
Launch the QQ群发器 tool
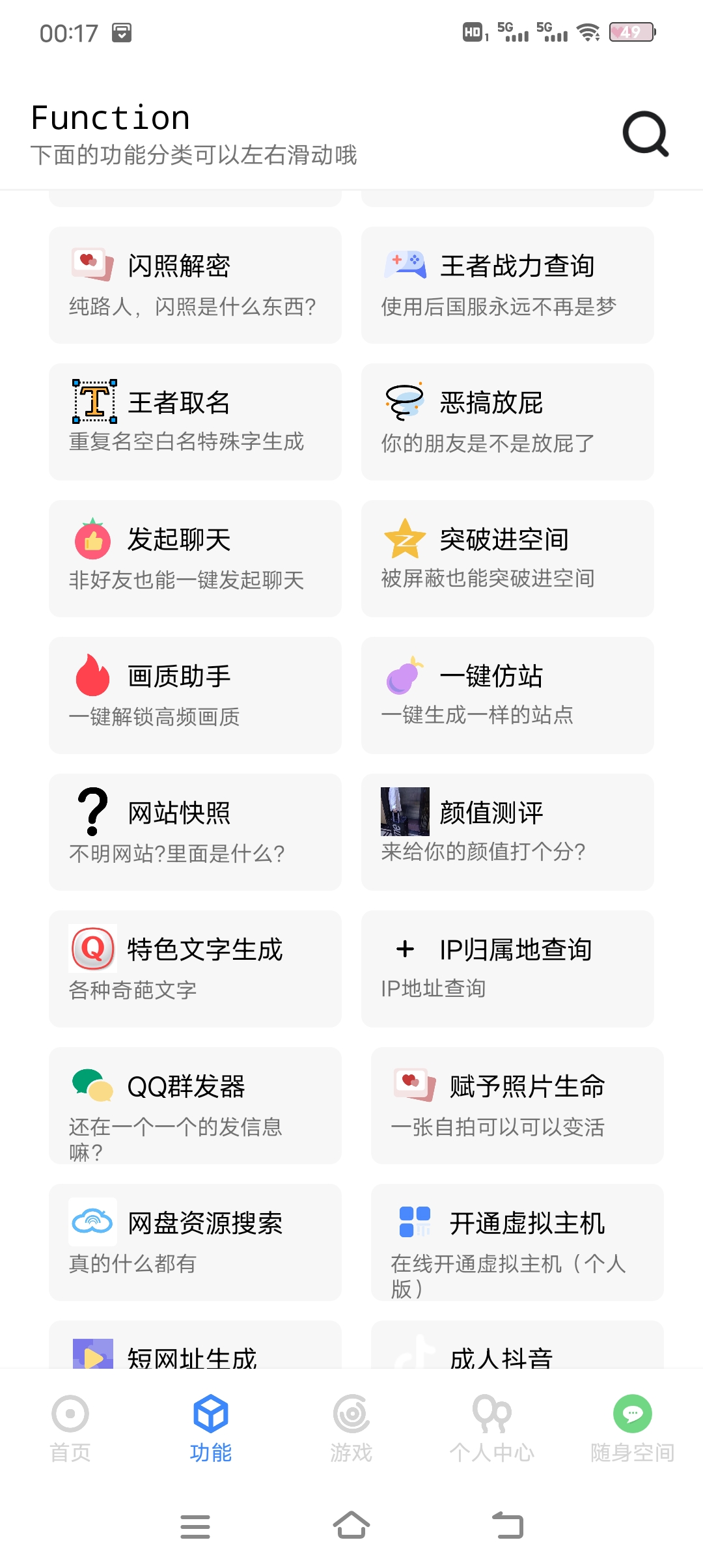click(195, 1106)
